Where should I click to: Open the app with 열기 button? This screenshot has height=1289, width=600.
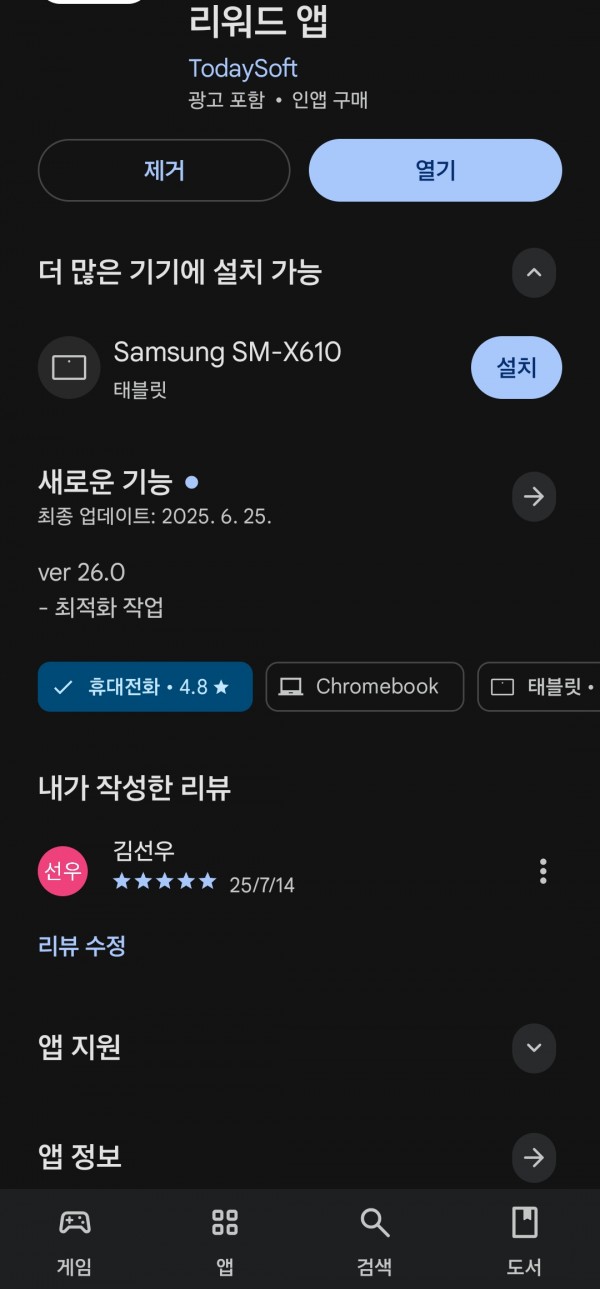click(435, 170)
